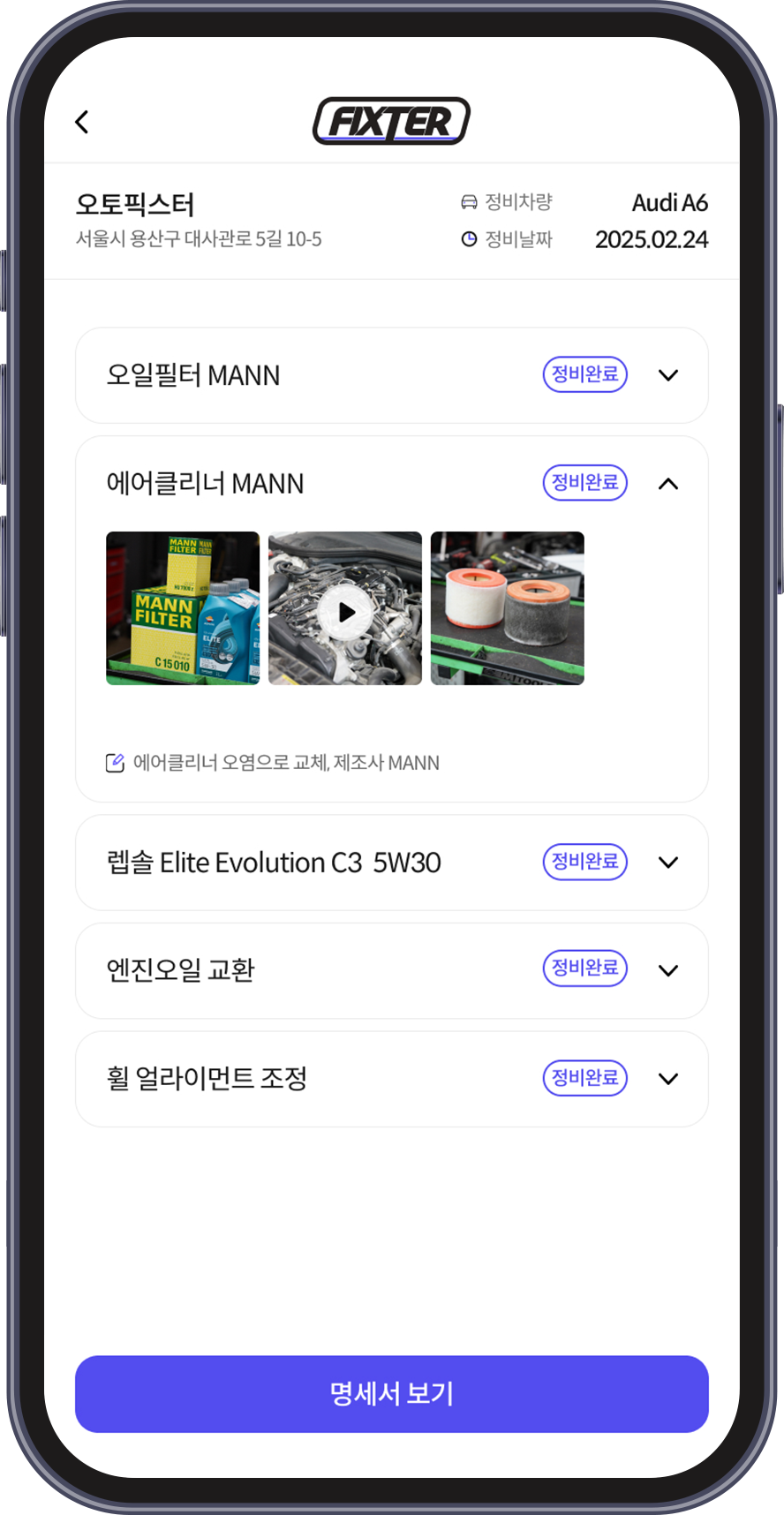Viewport: 784px width, 1515px height.
Task: Collapse the 에어클리너 MANN section
Action: [668, 484]
